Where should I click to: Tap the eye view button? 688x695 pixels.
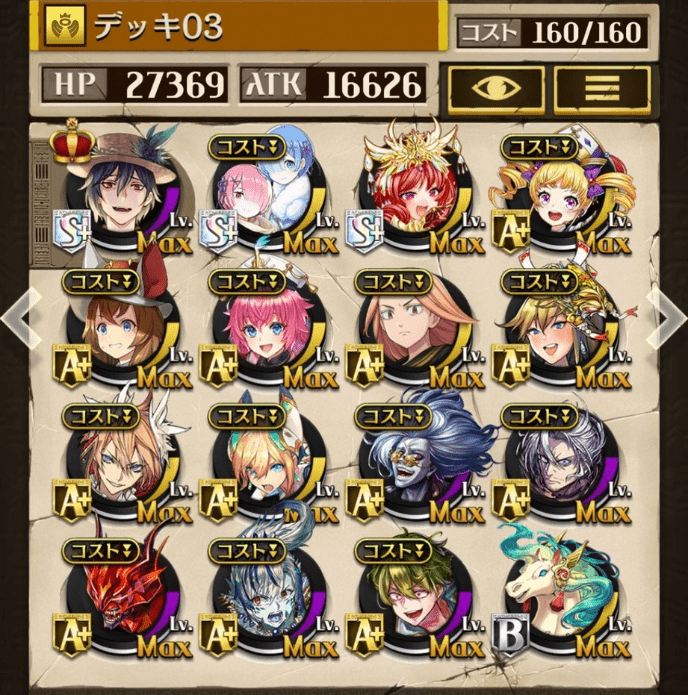(x=497, y=88)
